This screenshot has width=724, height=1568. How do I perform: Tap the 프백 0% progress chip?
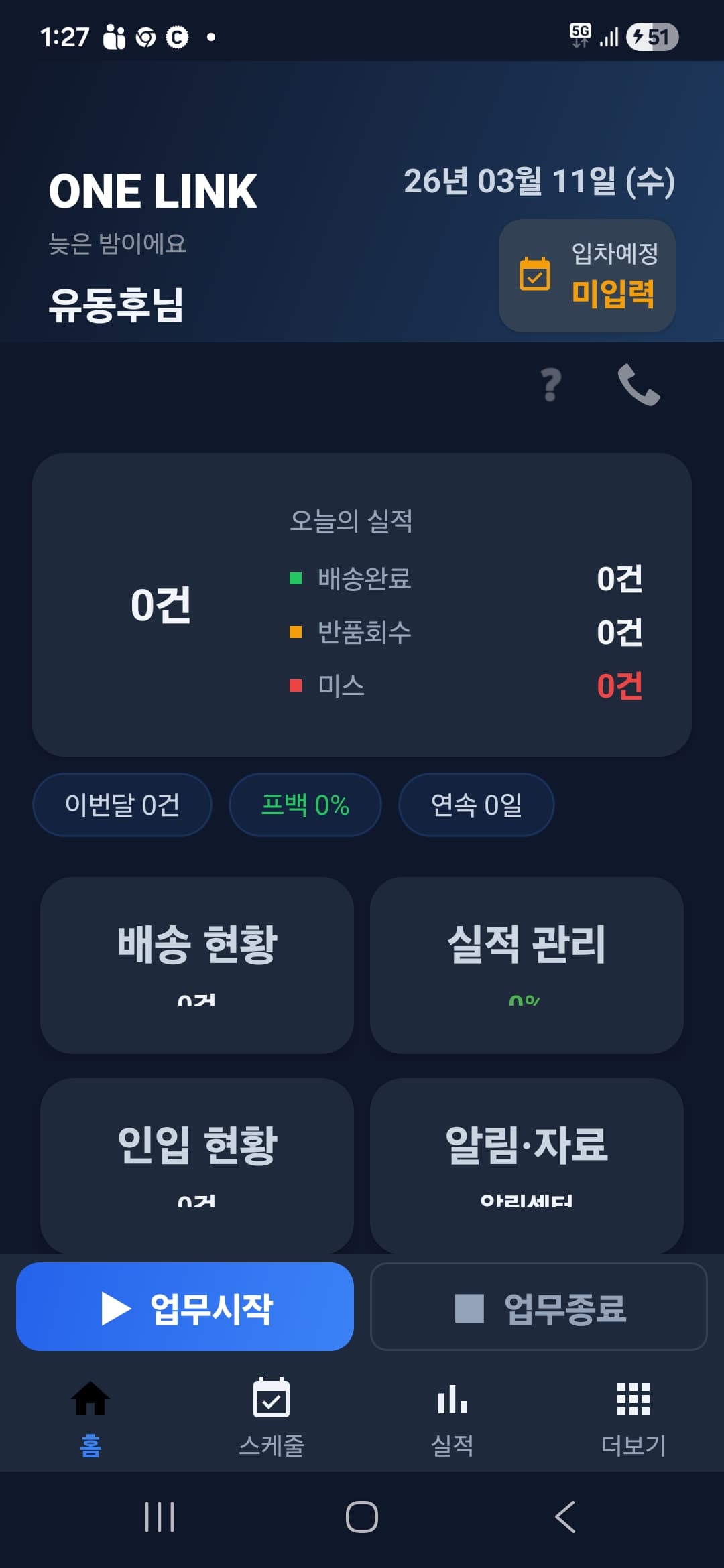click(x=305, y=805)
